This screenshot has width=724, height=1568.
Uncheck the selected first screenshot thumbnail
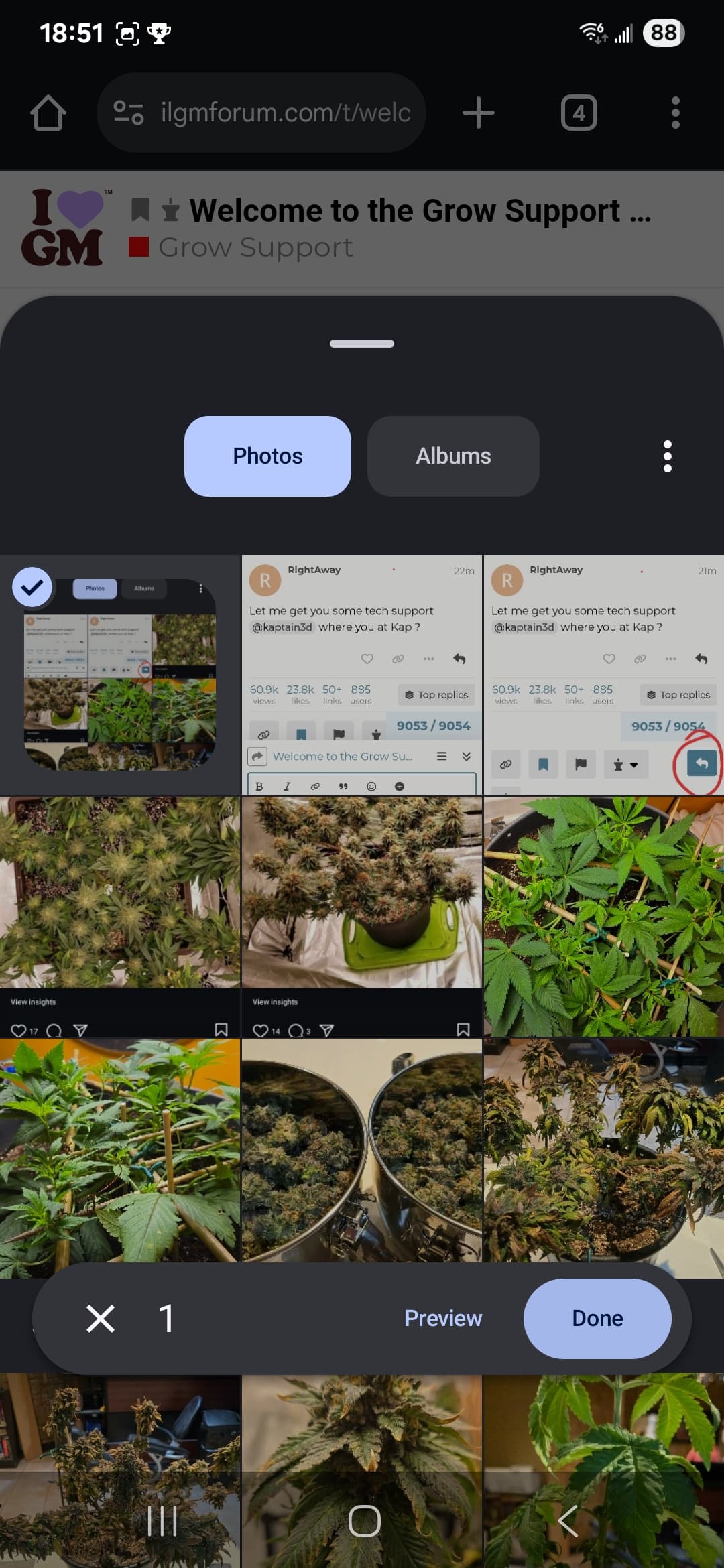coord(32,587)
